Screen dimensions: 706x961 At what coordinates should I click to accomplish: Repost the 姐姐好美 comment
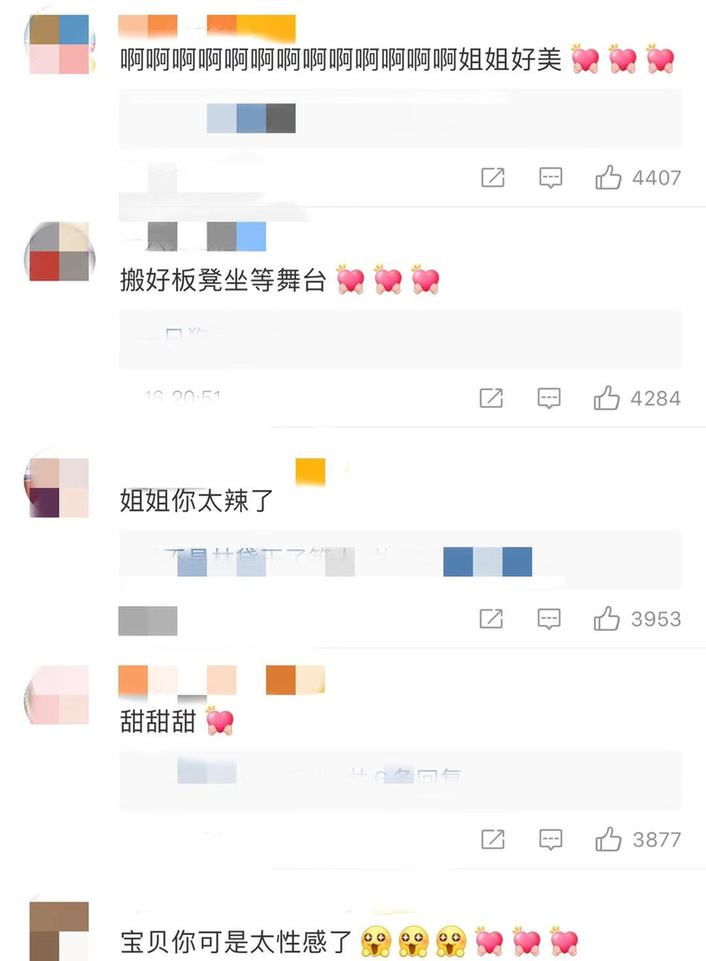click(x=492, y=178)
